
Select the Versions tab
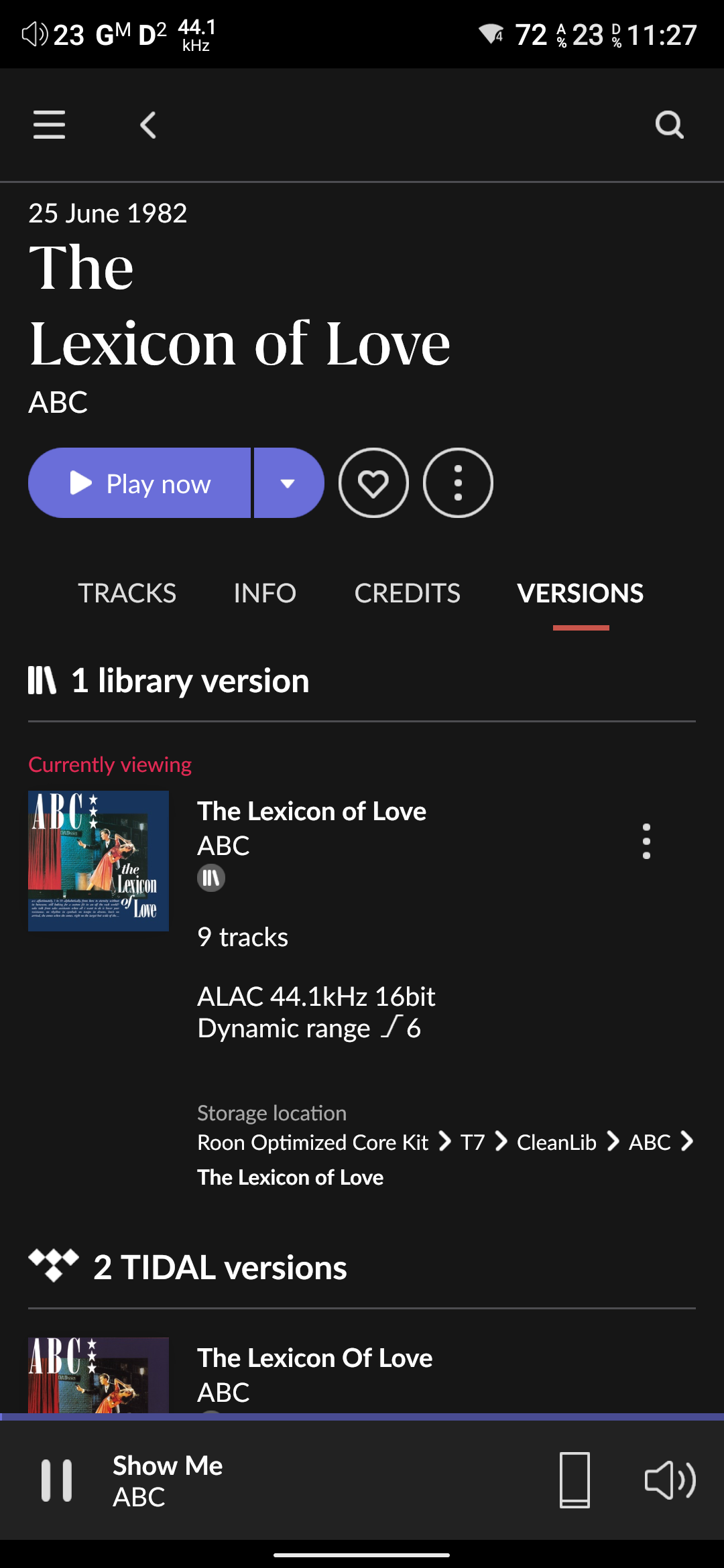point(580,593)
